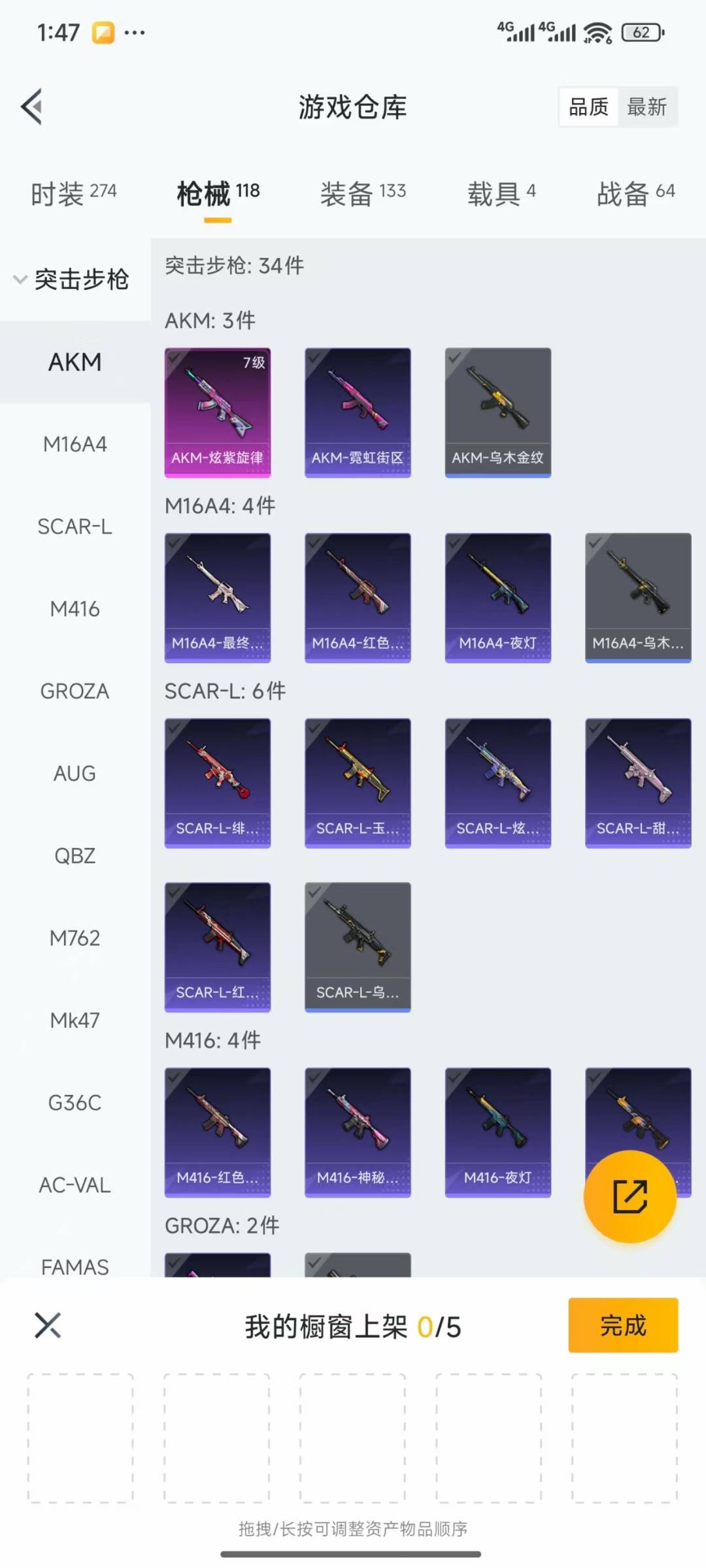Switch to the 时装 tab
The width and height of the screenshot is (706, 1568).
[73, 193]
